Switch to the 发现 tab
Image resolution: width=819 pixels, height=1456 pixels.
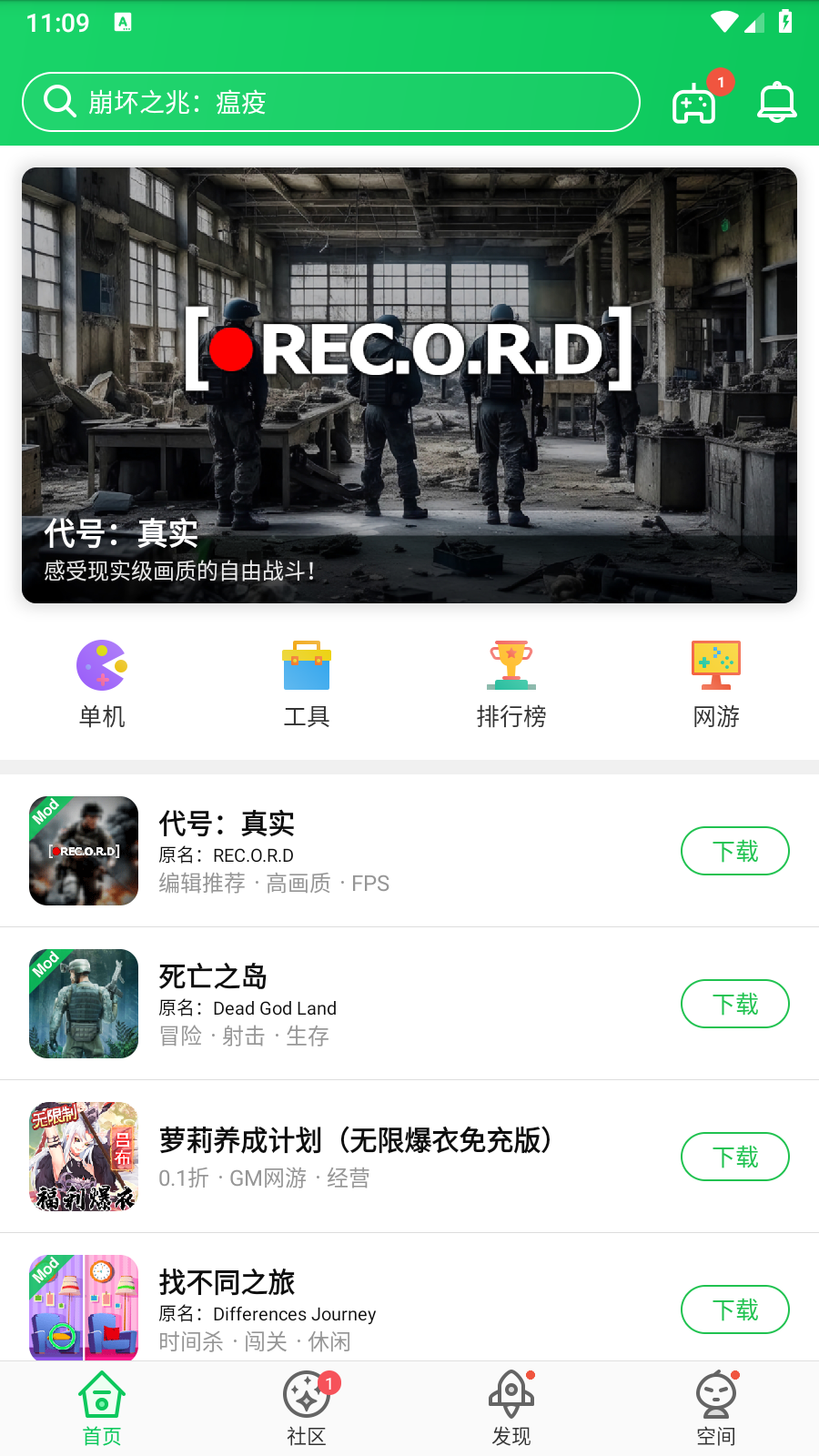511,1407
